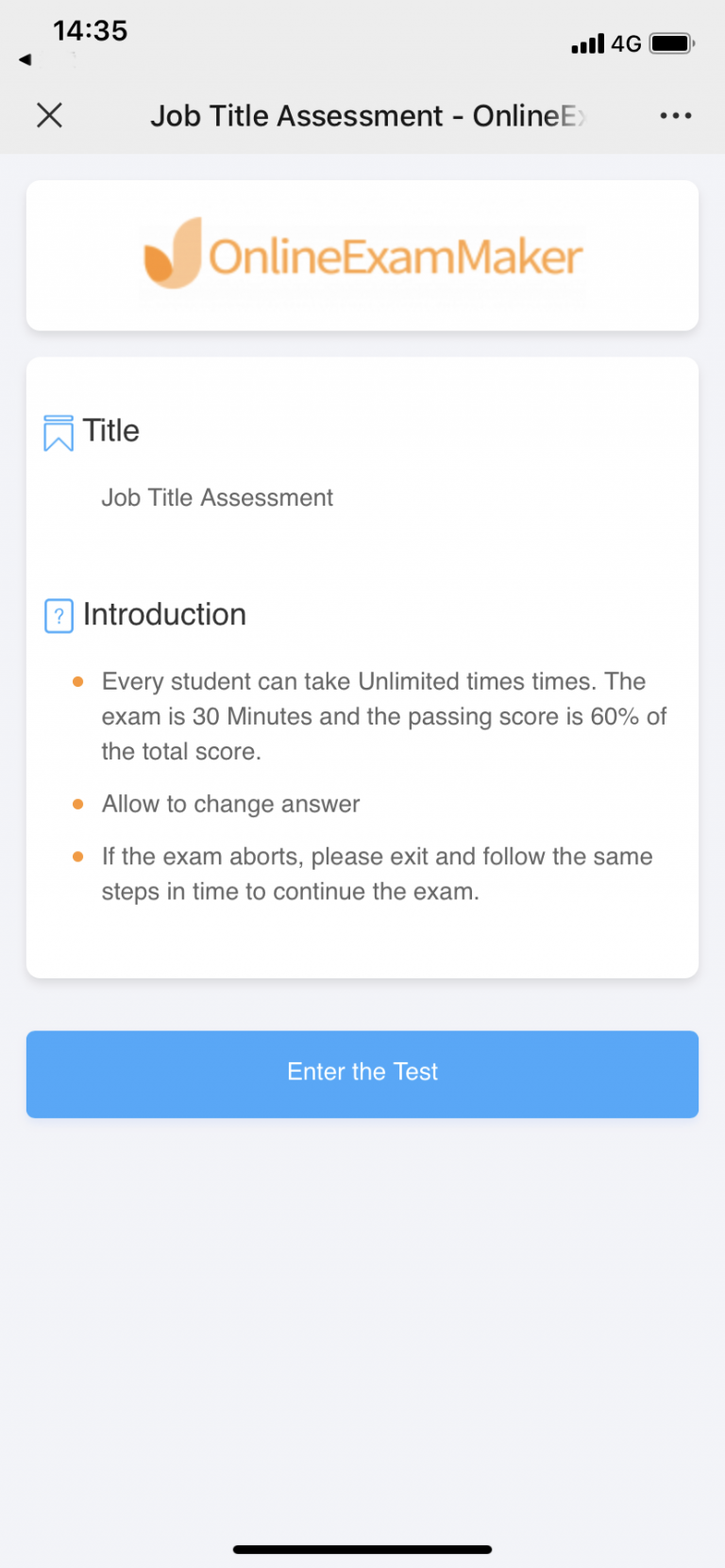This screenshot has height=1568, width=725.
Task: Select the Introduction heading
Action: pyautogui.click(x=164, y=614)
